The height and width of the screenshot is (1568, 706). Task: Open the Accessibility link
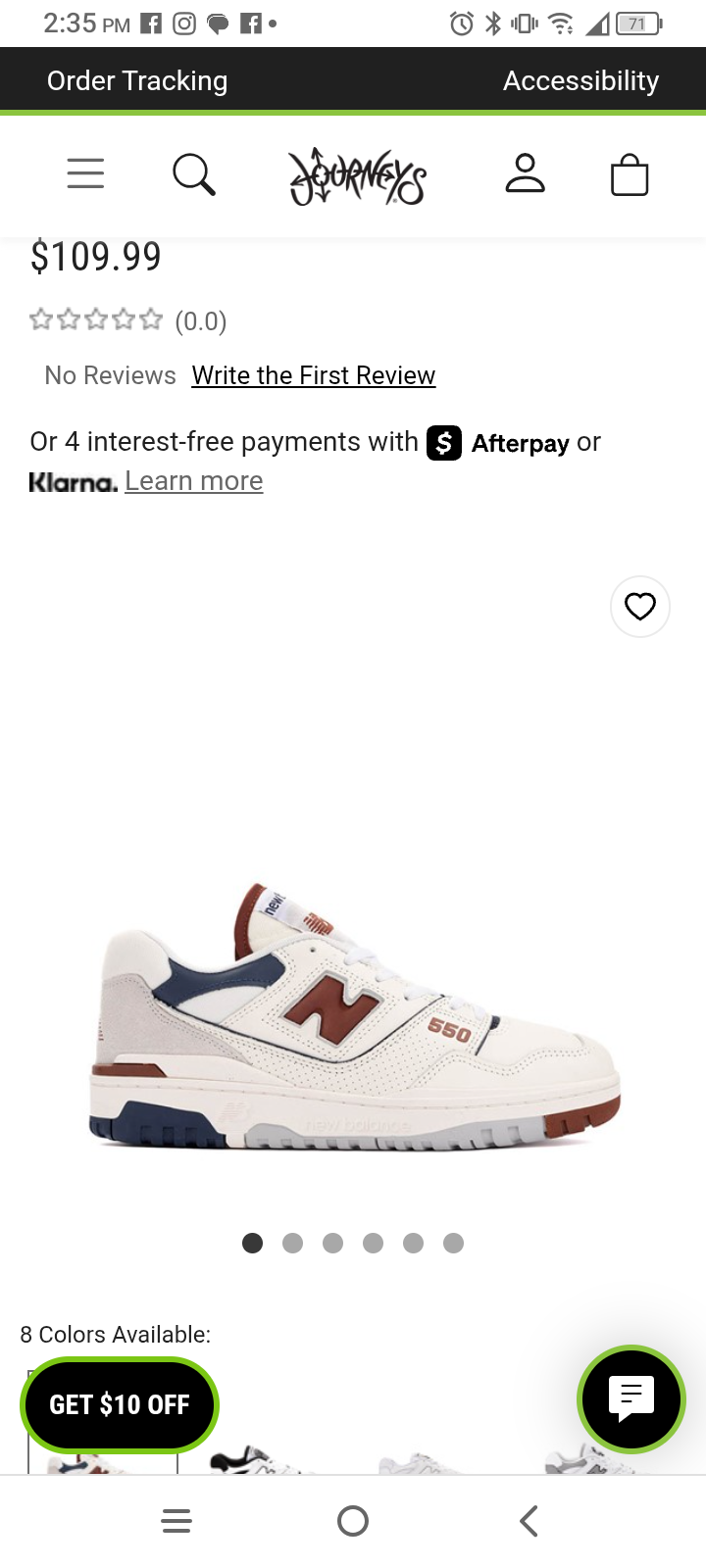pyautogui.click(x=580, y=80)
